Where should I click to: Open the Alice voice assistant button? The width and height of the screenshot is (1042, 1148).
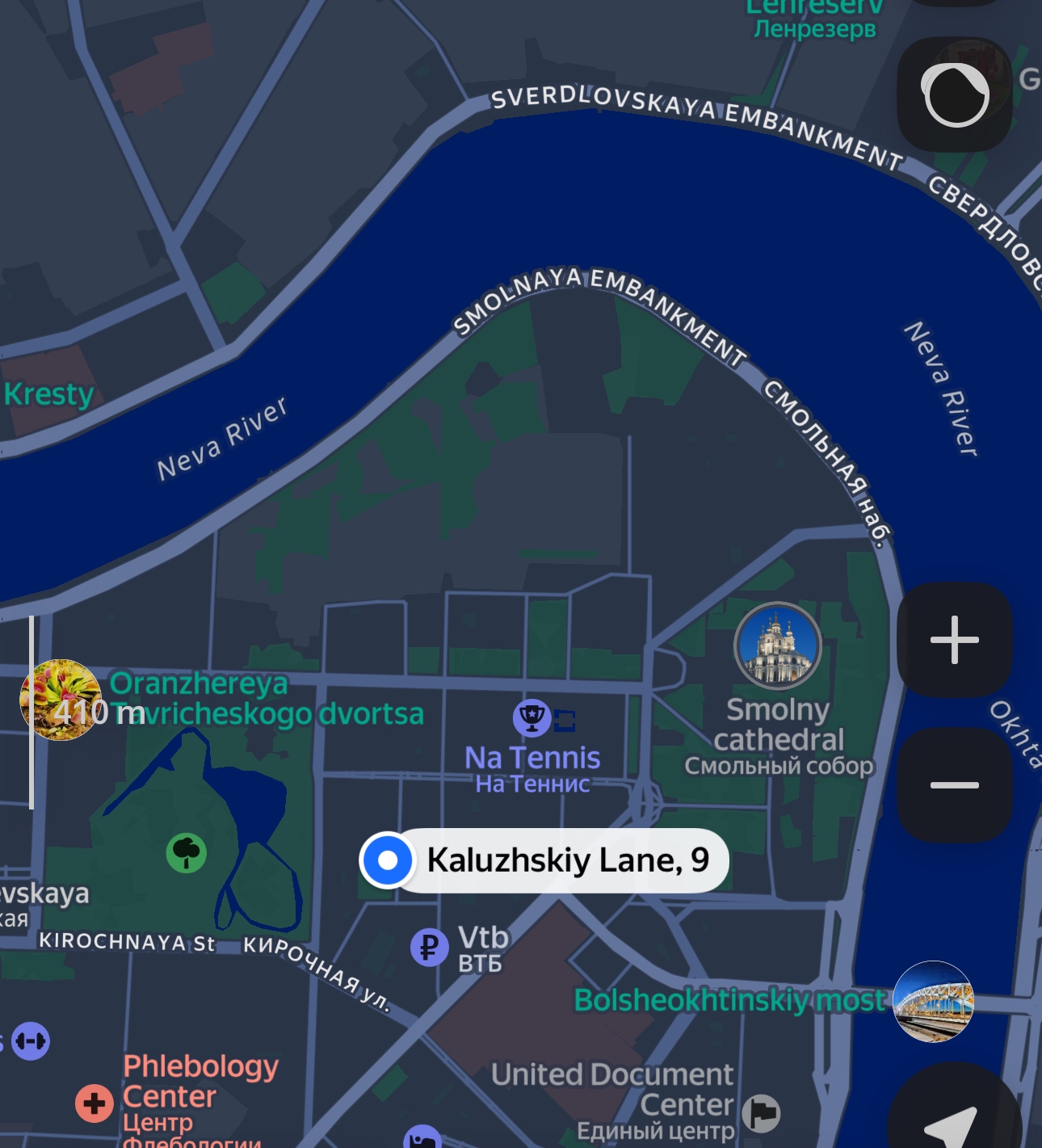click(x=955, y=95)
